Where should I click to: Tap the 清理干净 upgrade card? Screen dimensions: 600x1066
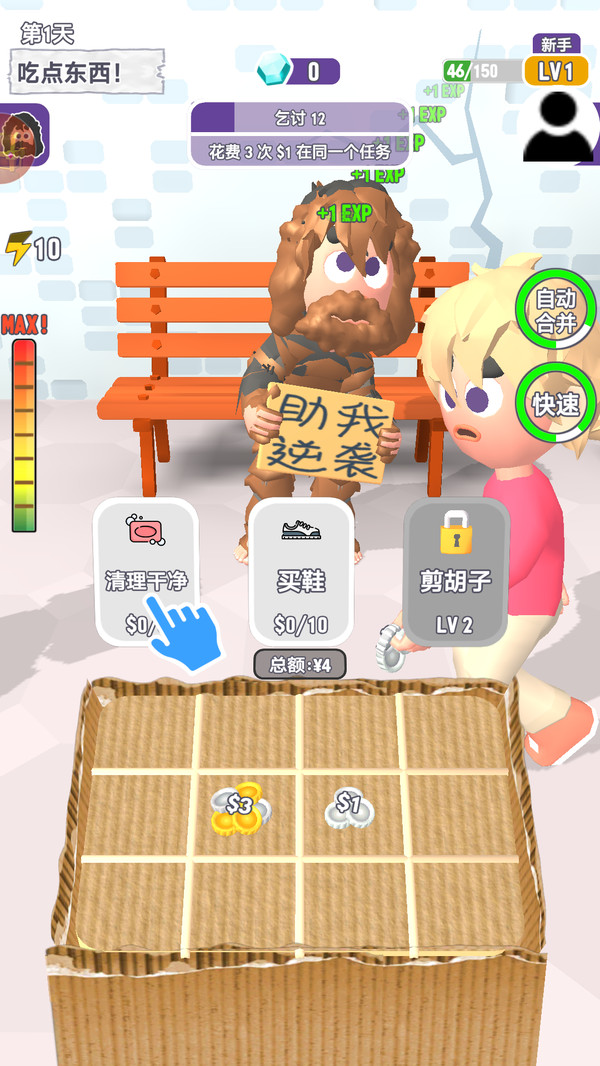(x=145, y=570)
